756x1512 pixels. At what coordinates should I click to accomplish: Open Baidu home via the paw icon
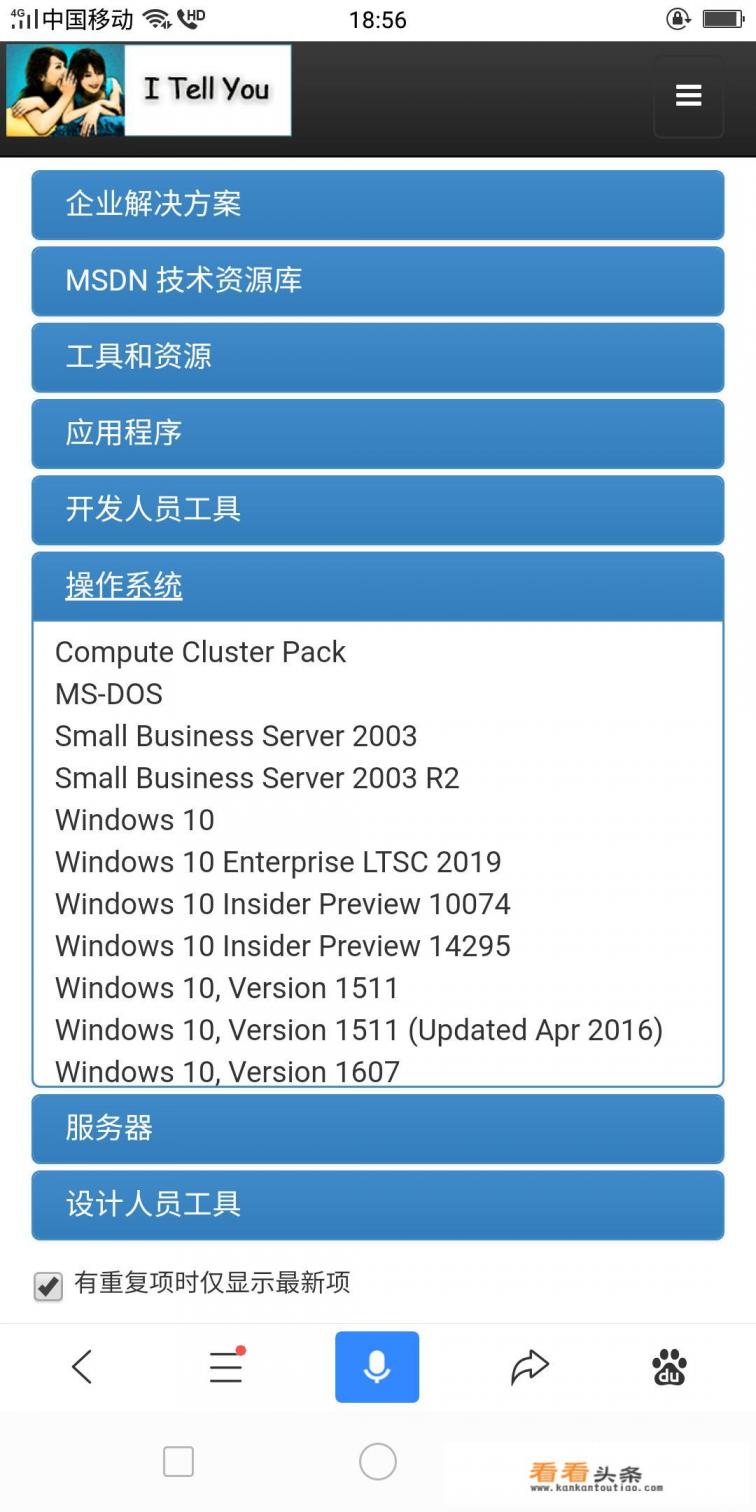coord(668,1366)
